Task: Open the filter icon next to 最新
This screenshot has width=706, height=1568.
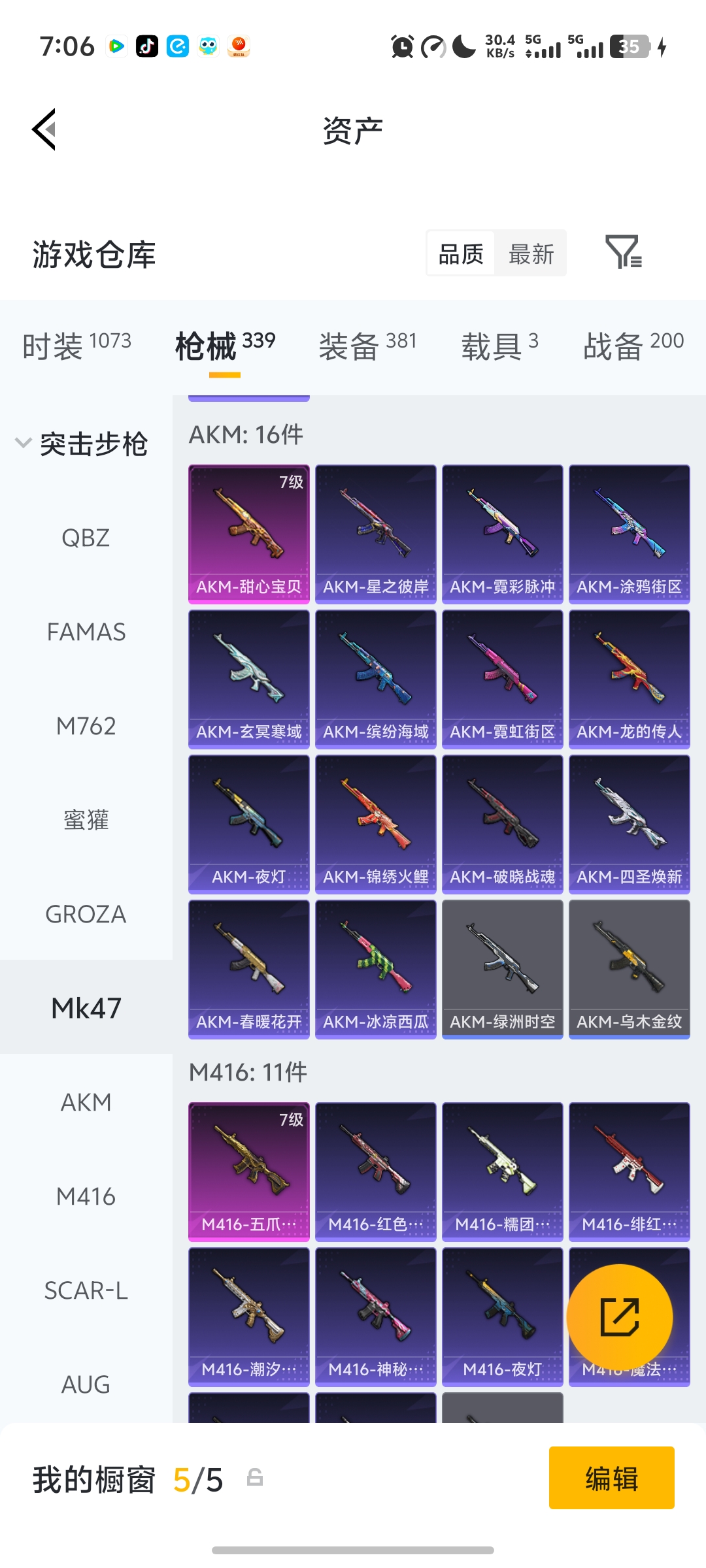Action: point(623,253)
